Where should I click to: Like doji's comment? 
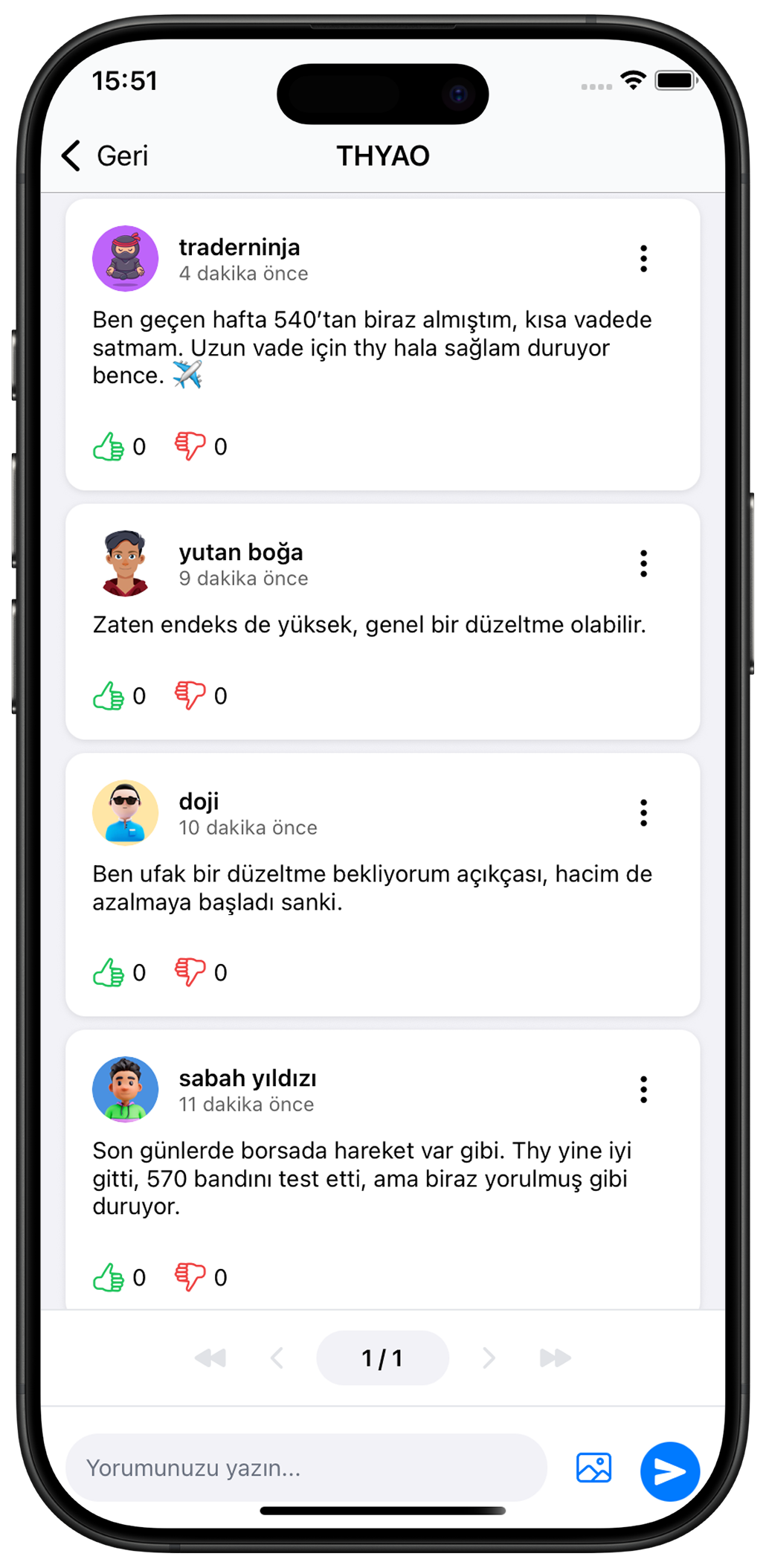point(109,971)
